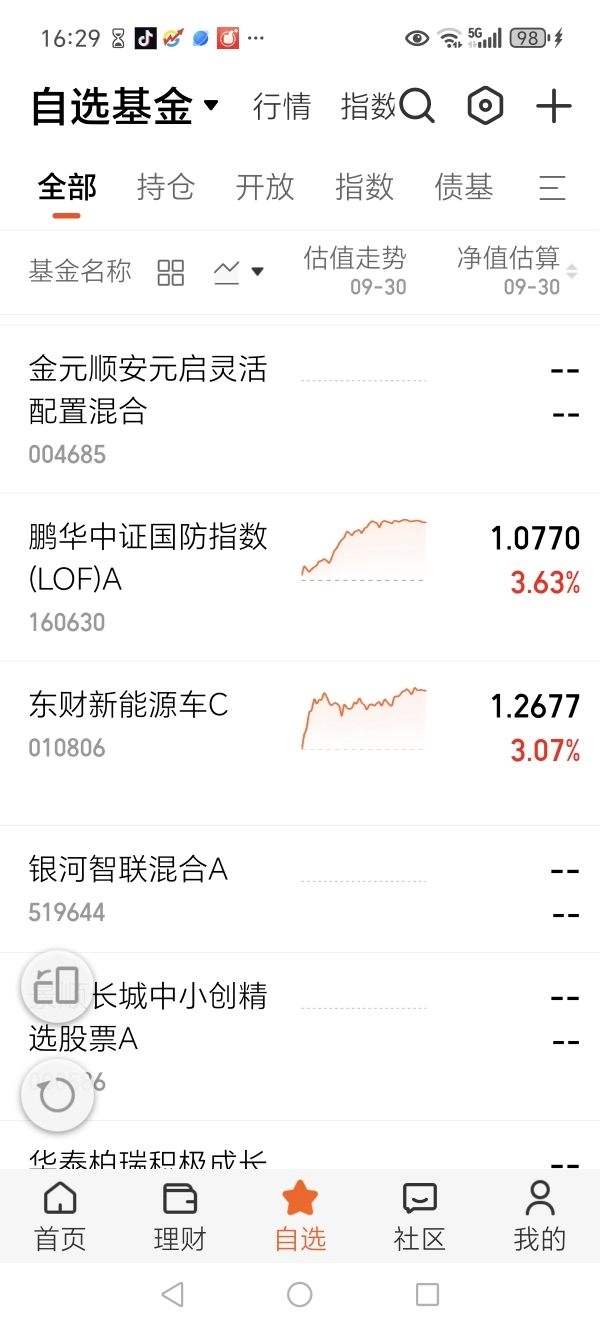600x1326 pixels.
Task: Go to the 理财 tab
Action: tap(180, 1216)
